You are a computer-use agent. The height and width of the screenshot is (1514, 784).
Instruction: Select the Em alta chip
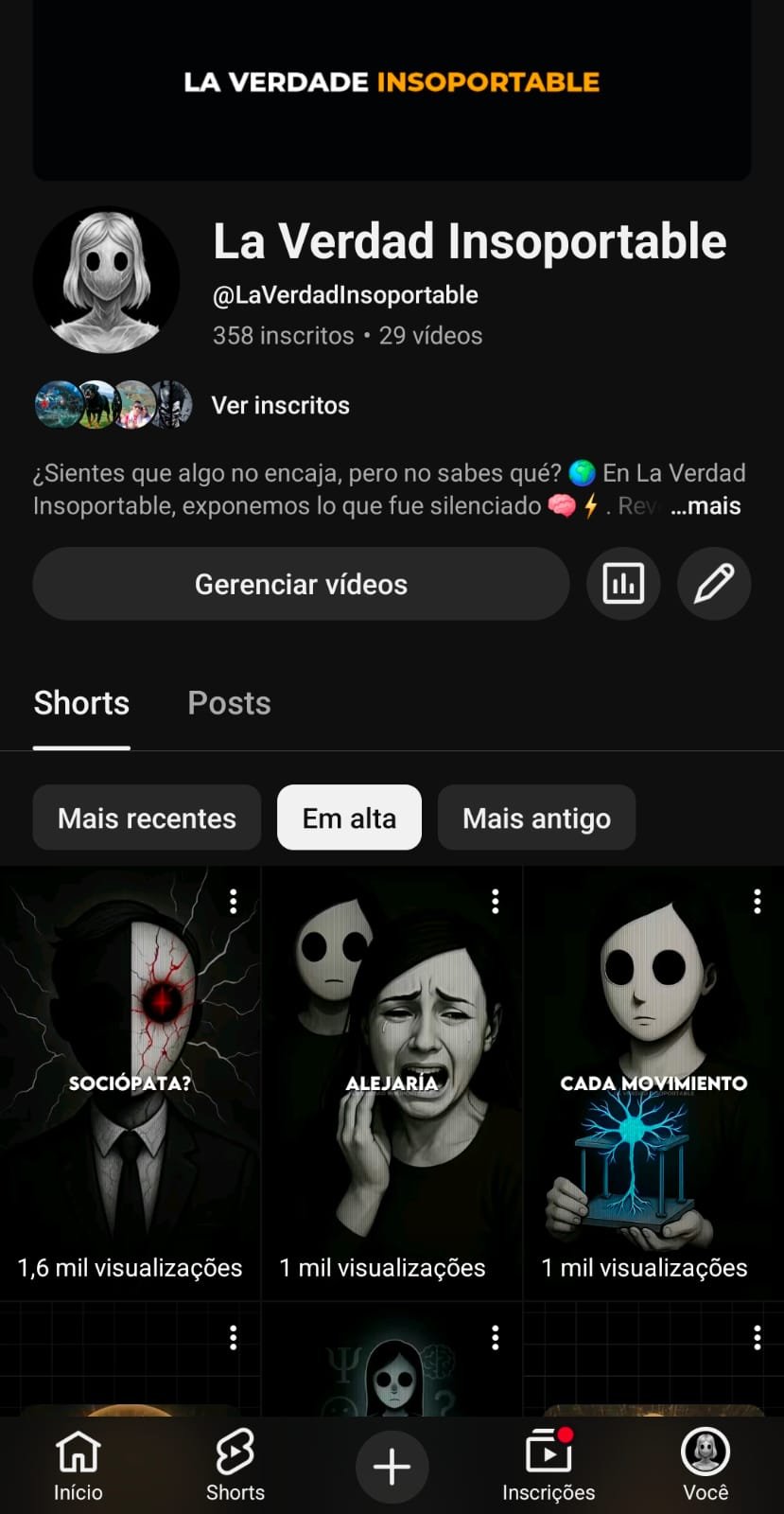[349, 818]
